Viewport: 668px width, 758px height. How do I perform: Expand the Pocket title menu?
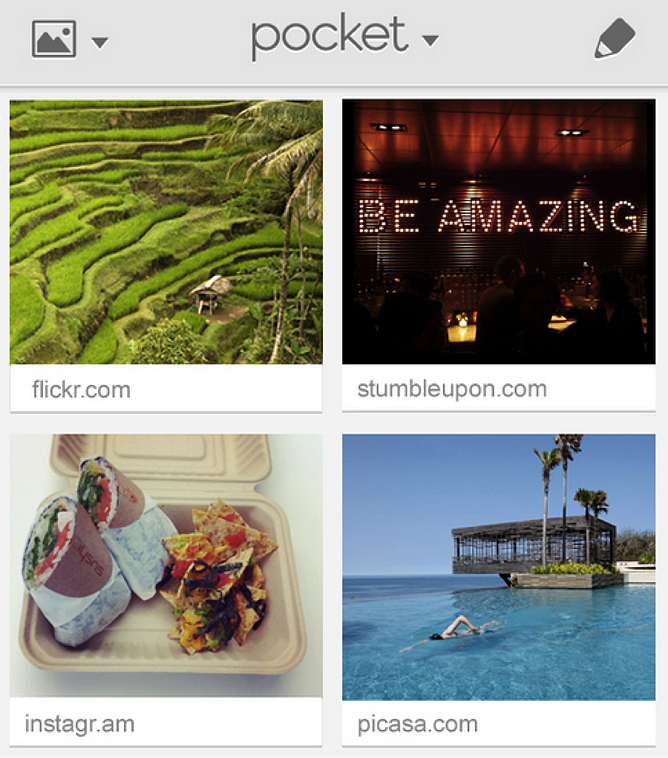tap(344, 39)
